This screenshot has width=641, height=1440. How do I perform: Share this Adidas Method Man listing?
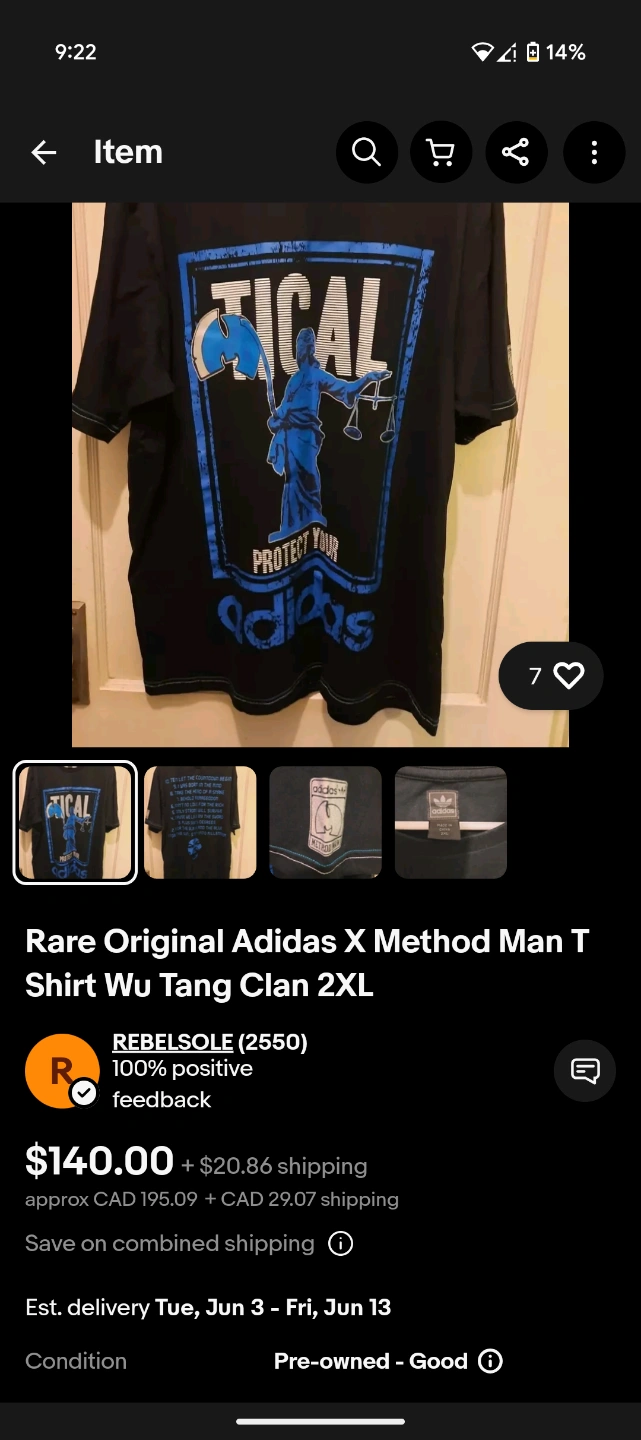(x=516, y=152)
